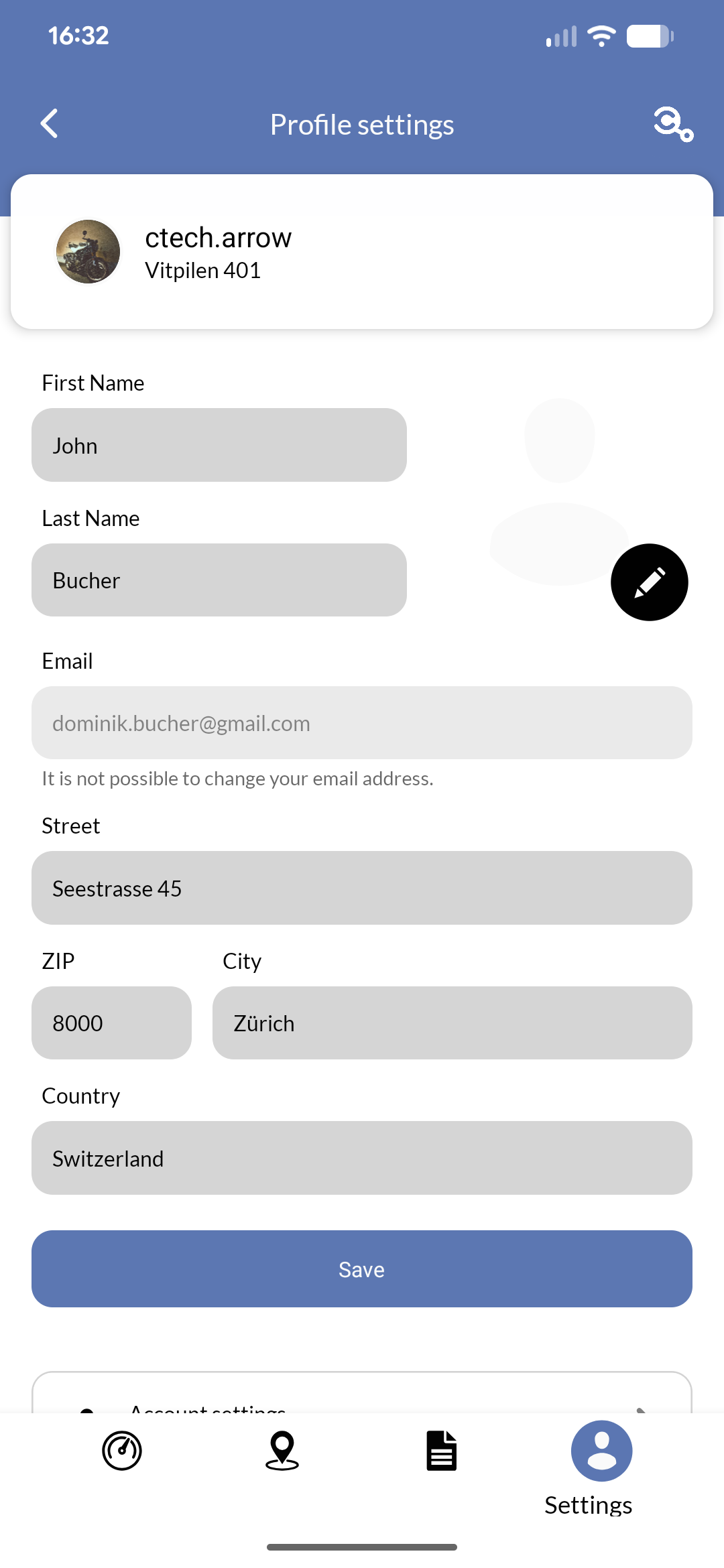Edit the Street field
The height and width of the screenshot is (1568, 724).
click(x=362, y=888)
